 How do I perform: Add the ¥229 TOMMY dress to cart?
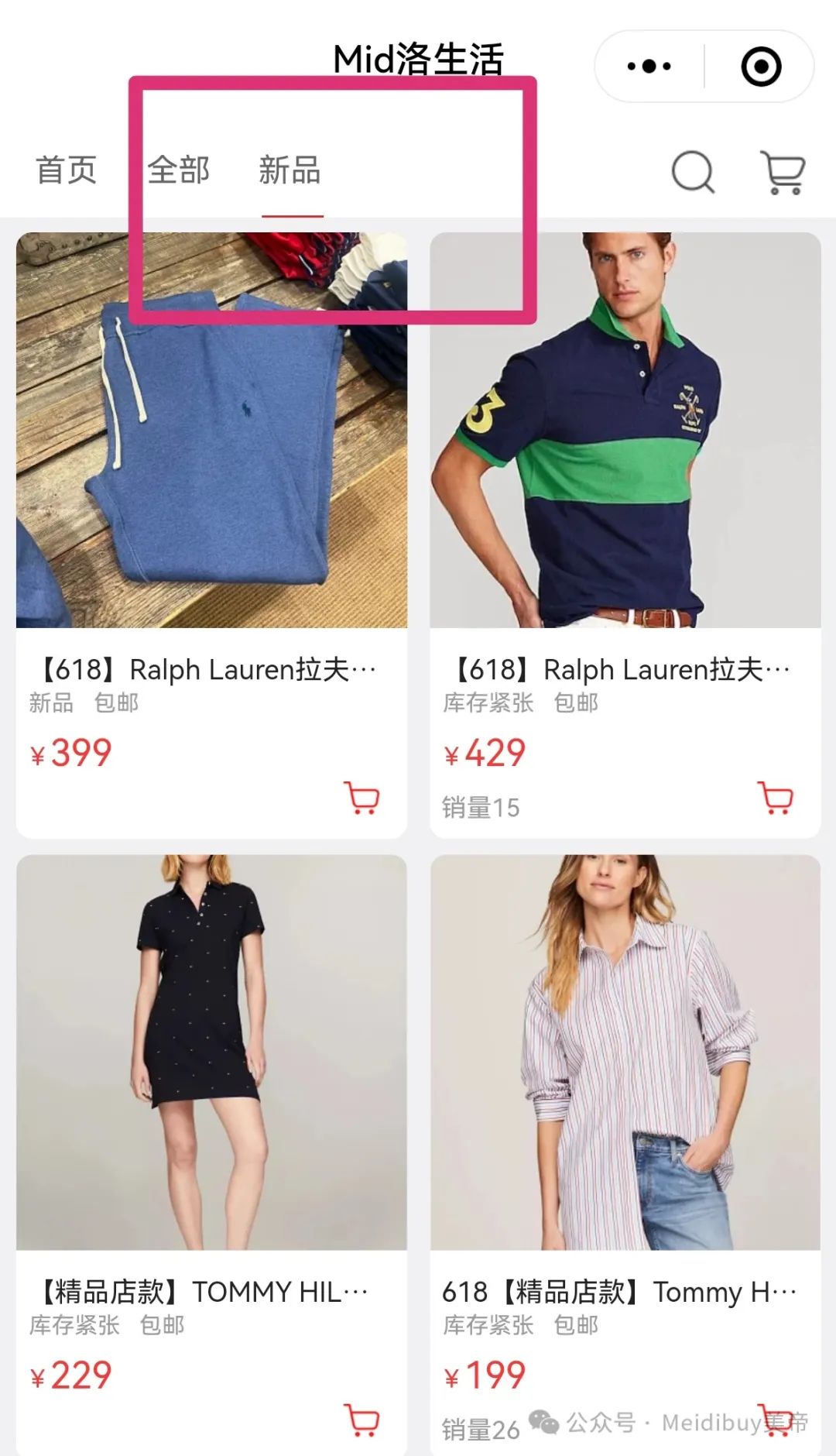click(361, 1420)
